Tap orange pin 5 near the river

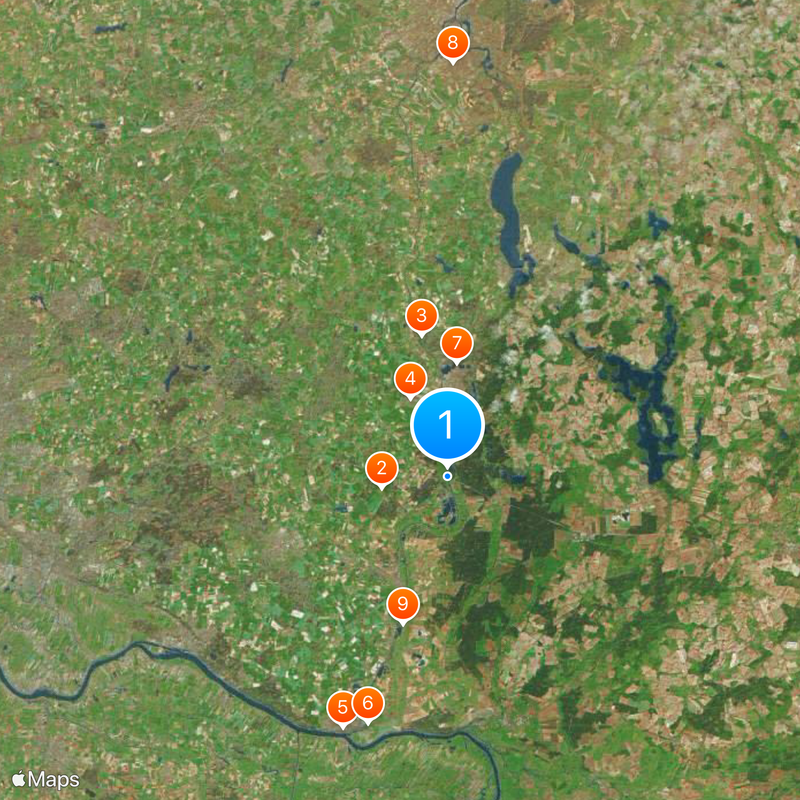point(343,707)
